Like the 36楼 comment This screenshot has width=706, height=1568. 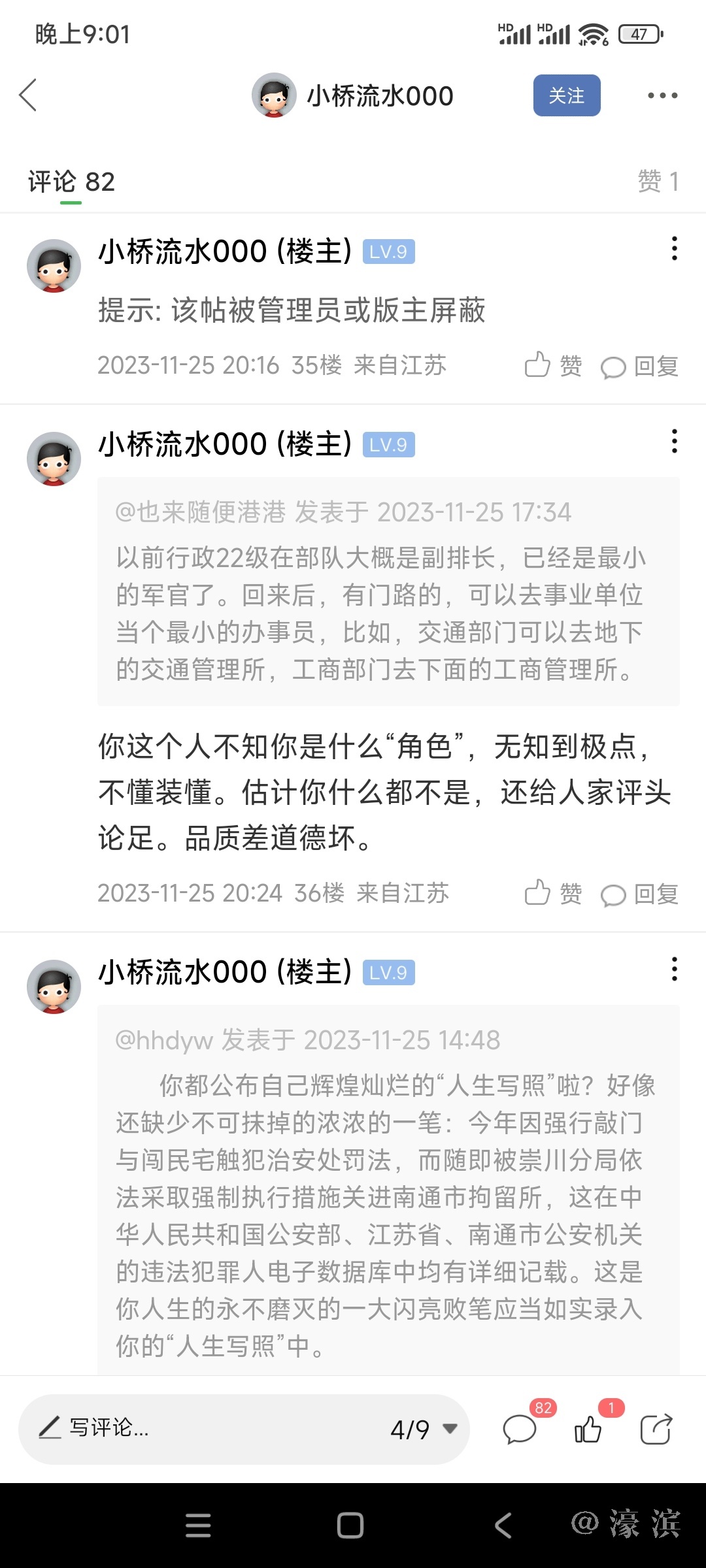[553, 893]
